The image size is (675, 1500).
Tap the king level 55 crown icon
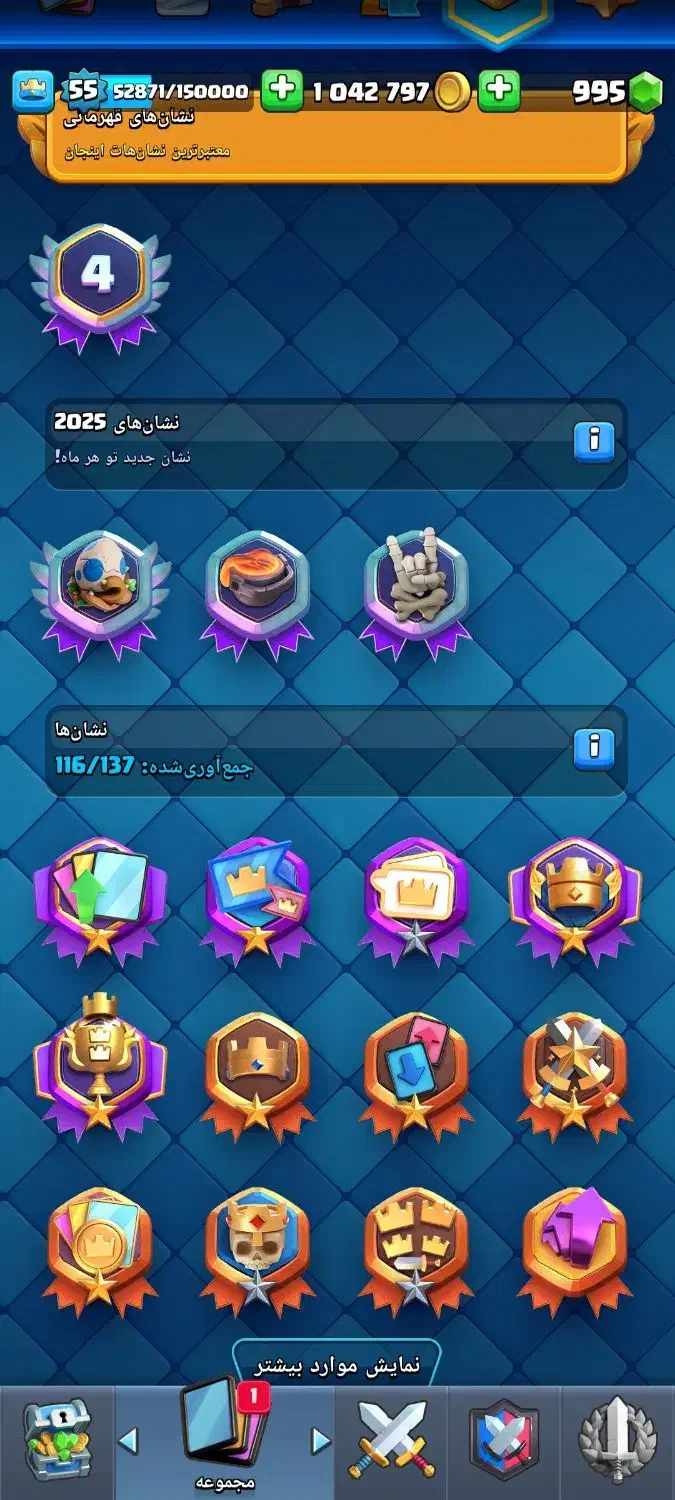click(33, 91)
